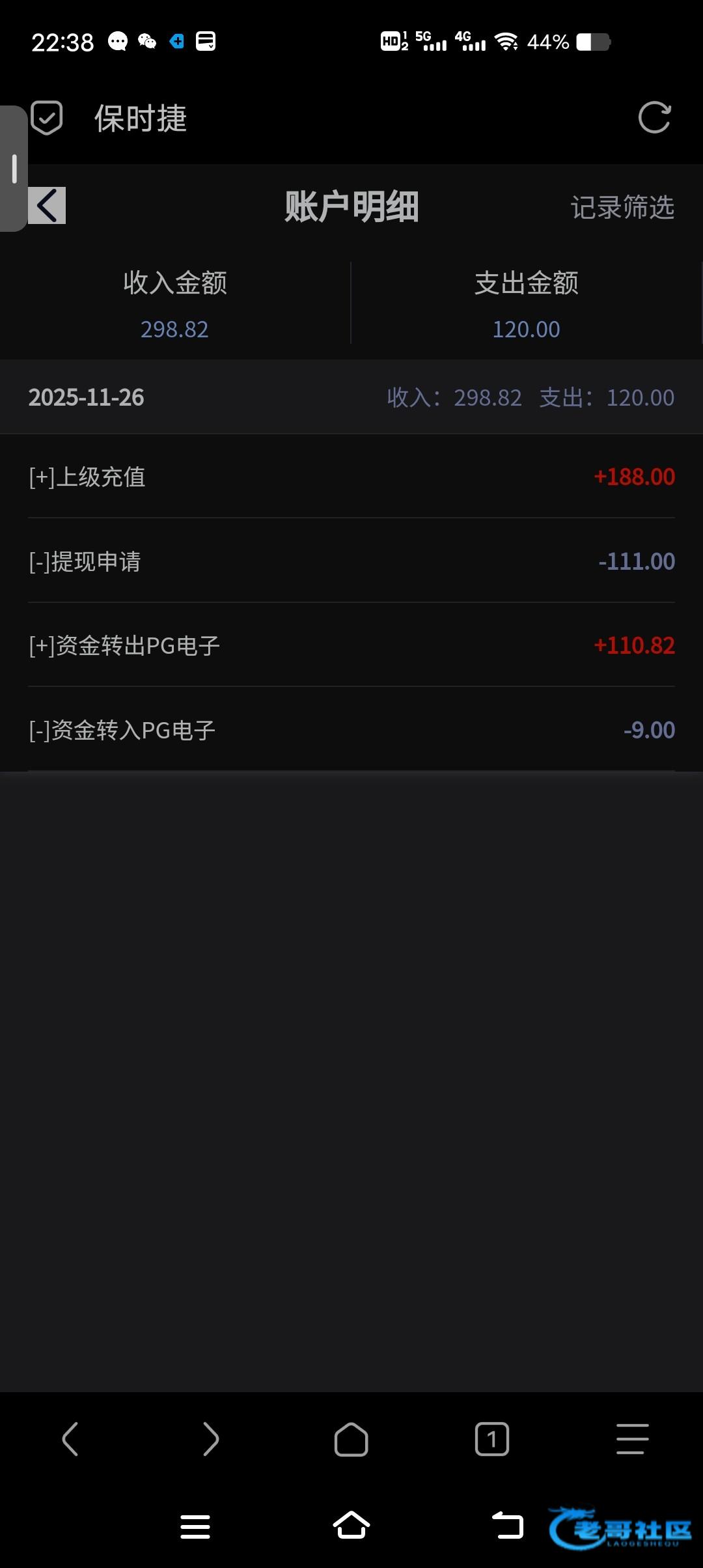
Task: Tap the shield security icon beside 保时捷
Action: [x=47, y=118]
